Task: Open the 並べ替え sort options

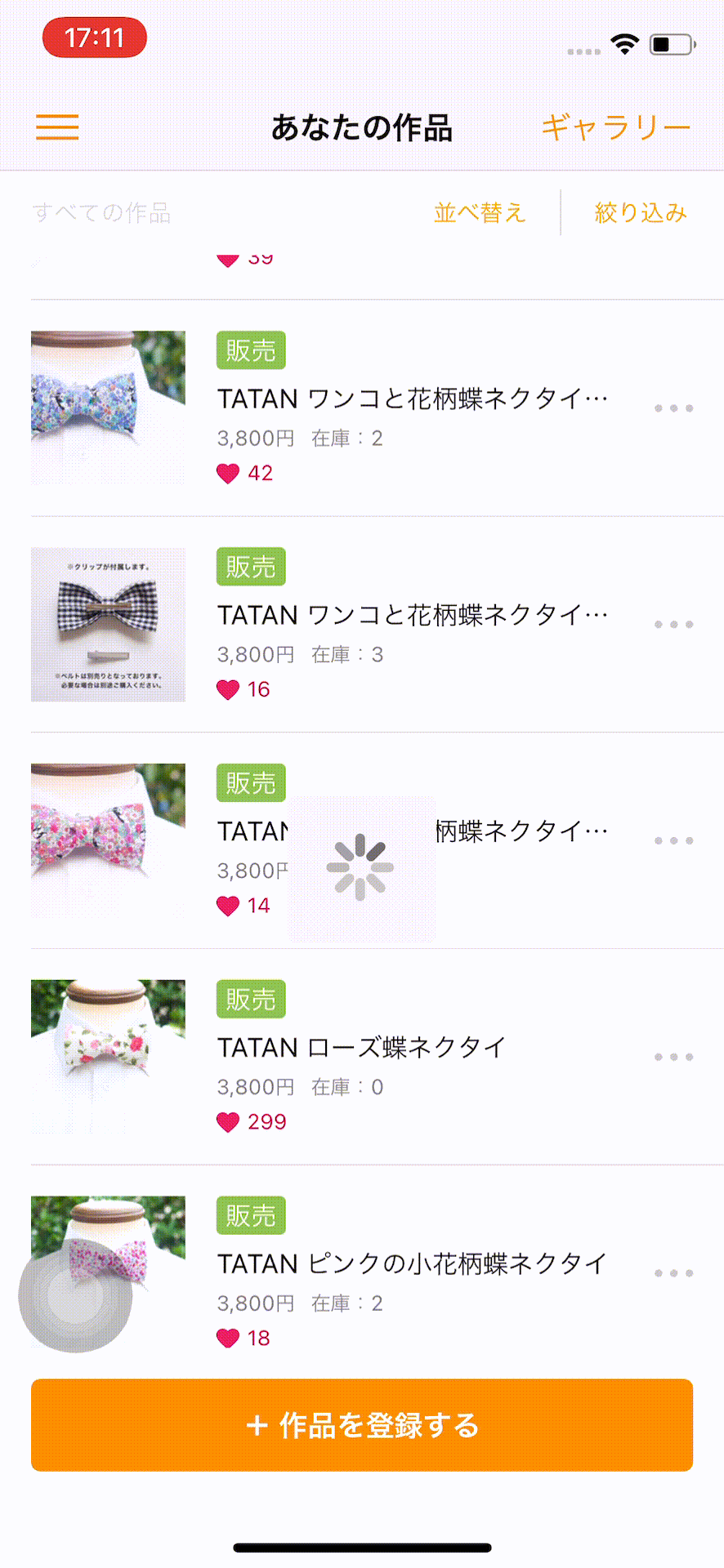Action: coord(480,212)
